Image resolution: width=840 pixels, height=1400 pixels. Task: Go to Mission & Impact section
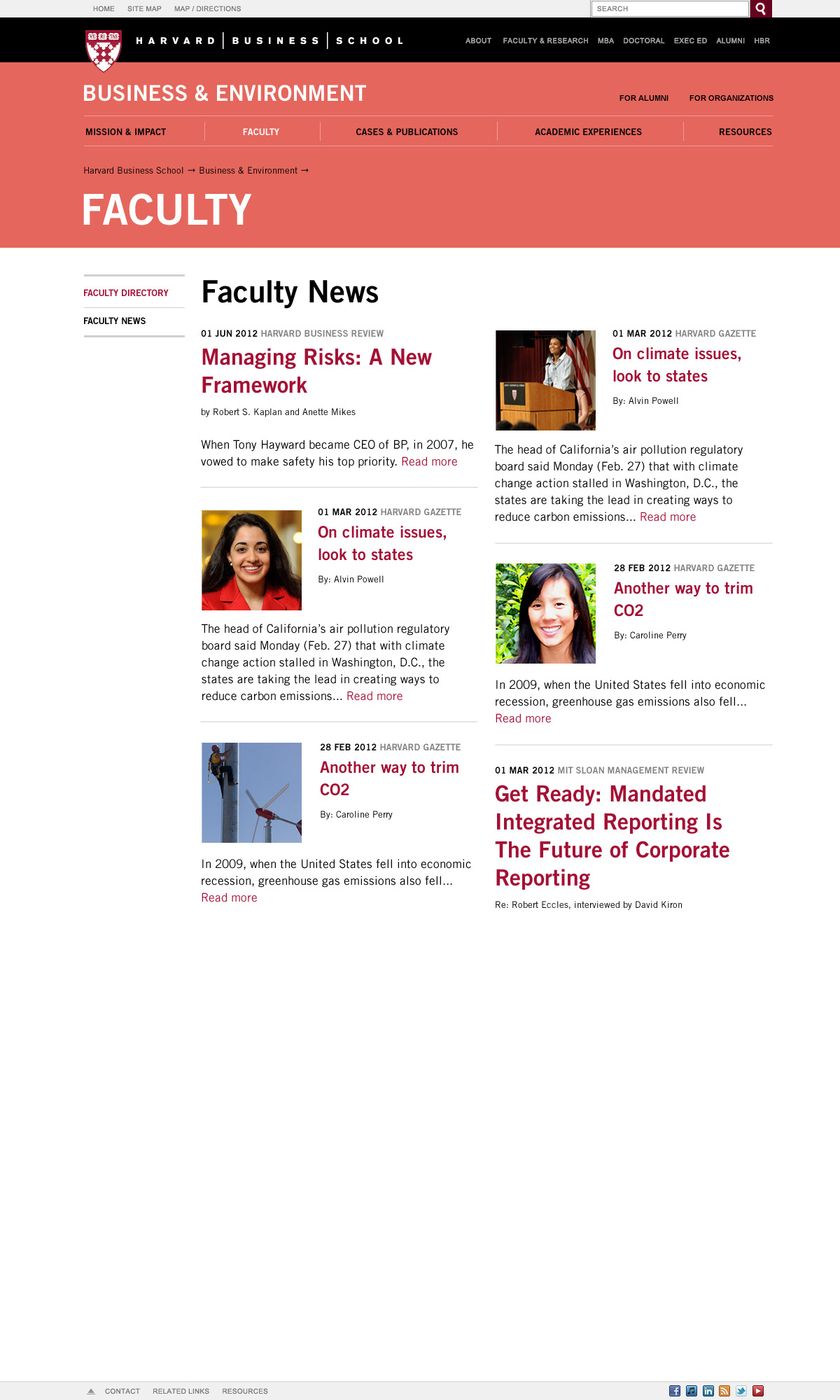(x=126, y=132)
